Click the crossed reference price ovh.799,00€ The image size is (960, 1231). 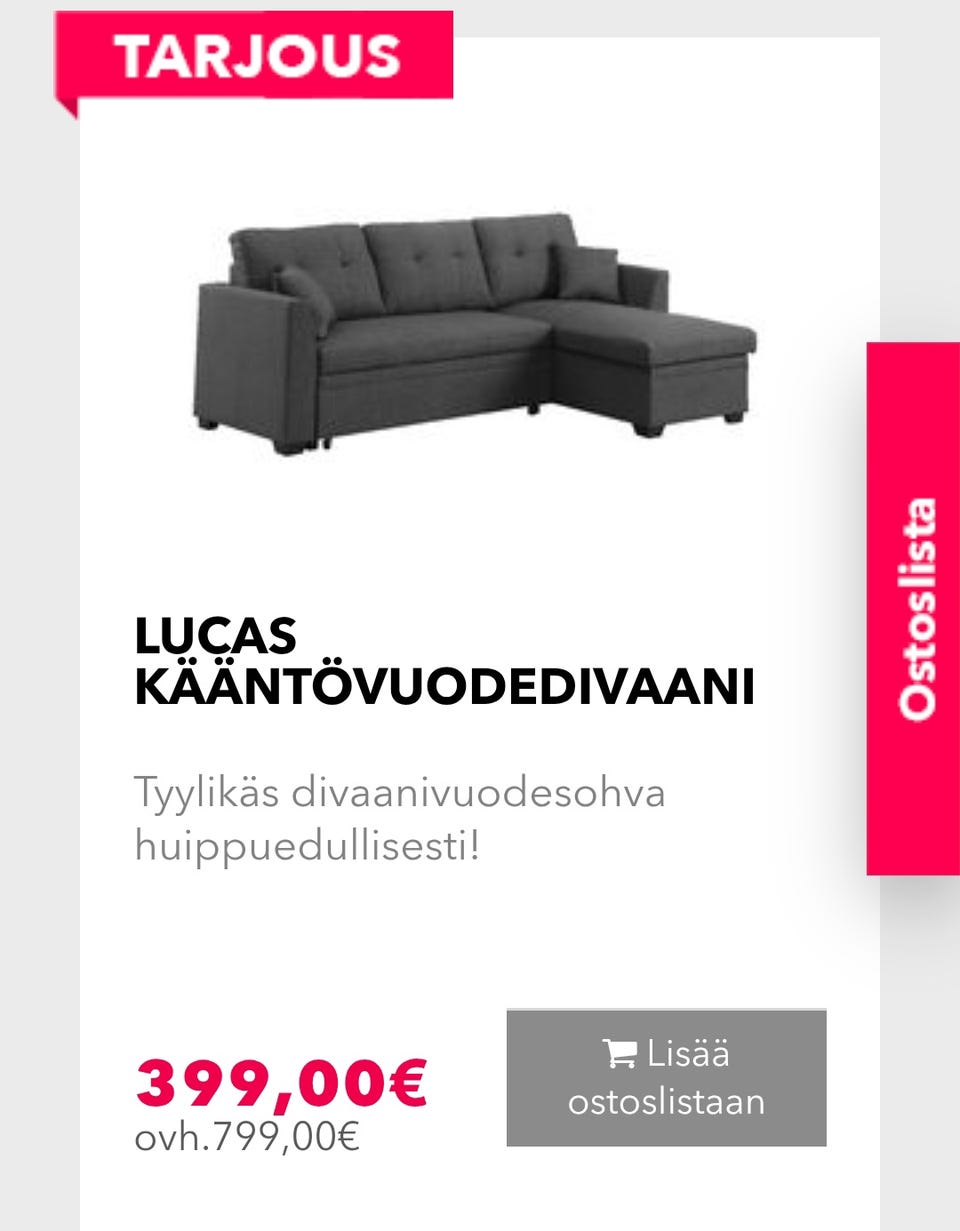(247, 1135)
